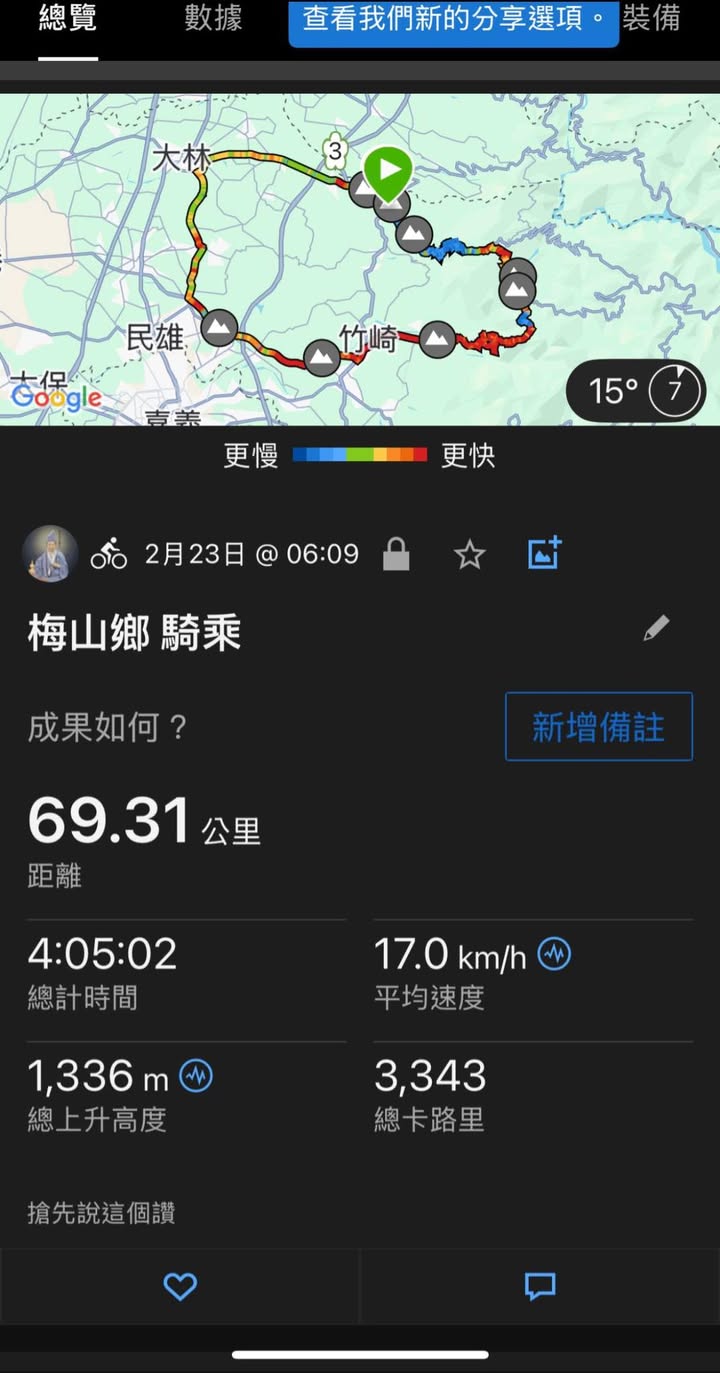The width and height of the screenshot is (720, 1373).
Task: Switch to the 數據 tab
Action: click(213, 18)
